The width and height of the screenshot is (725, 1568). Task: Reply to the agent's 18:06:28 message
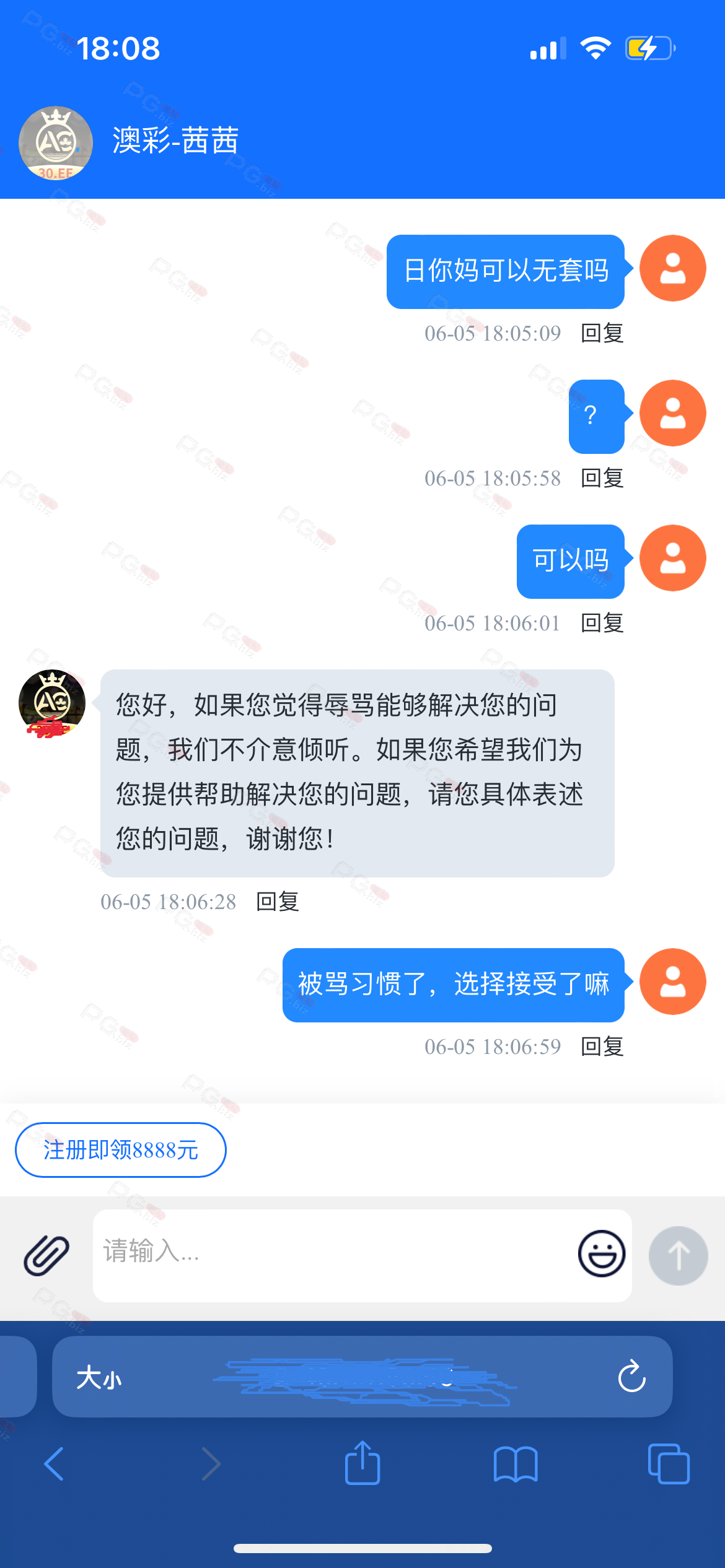[278, 902]
